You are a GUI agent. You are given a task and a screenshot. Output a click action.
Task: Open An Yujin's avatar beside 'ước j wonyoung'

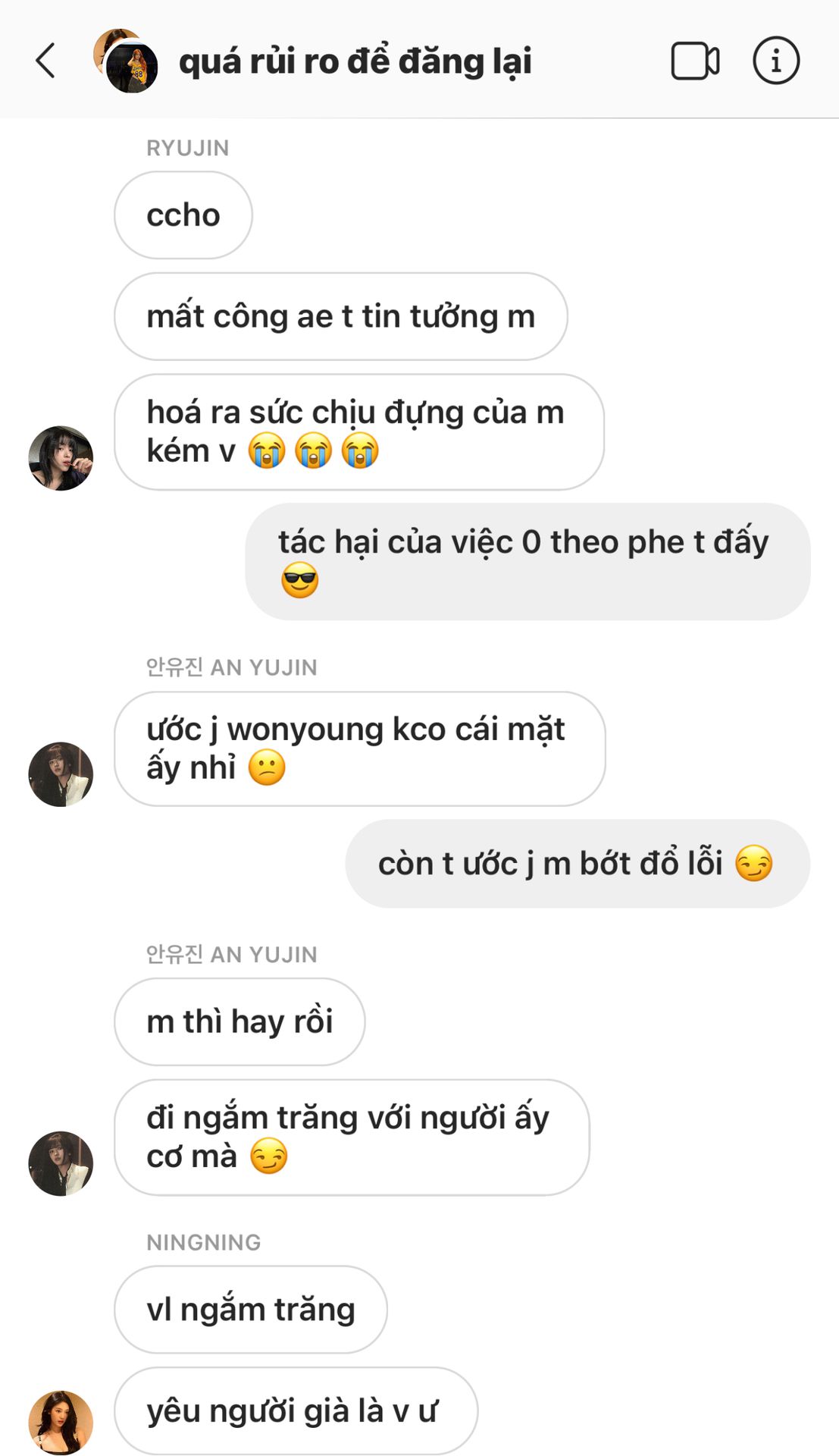tap(61, 774)
